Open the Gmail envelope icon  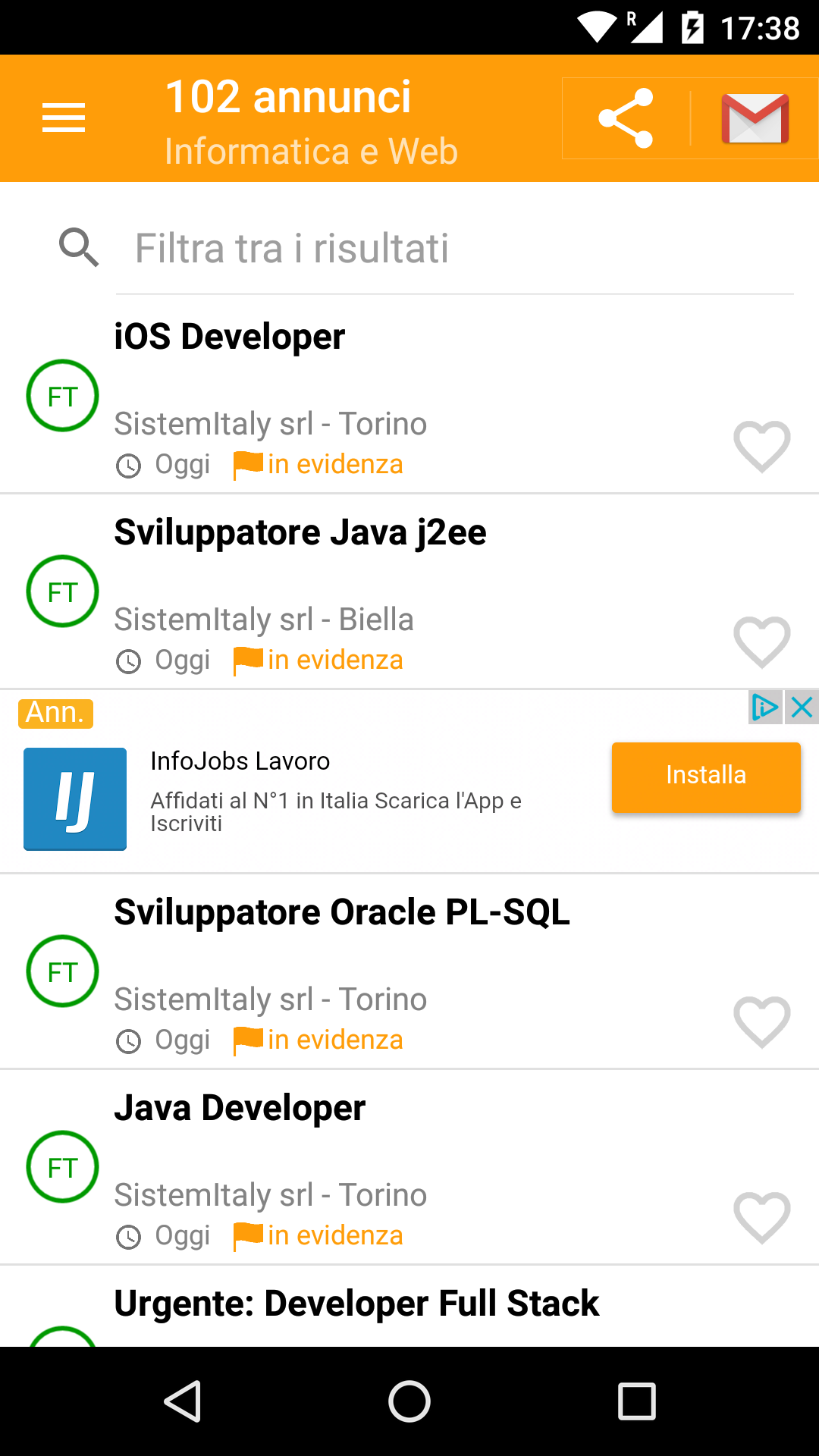tap(755, 118)
